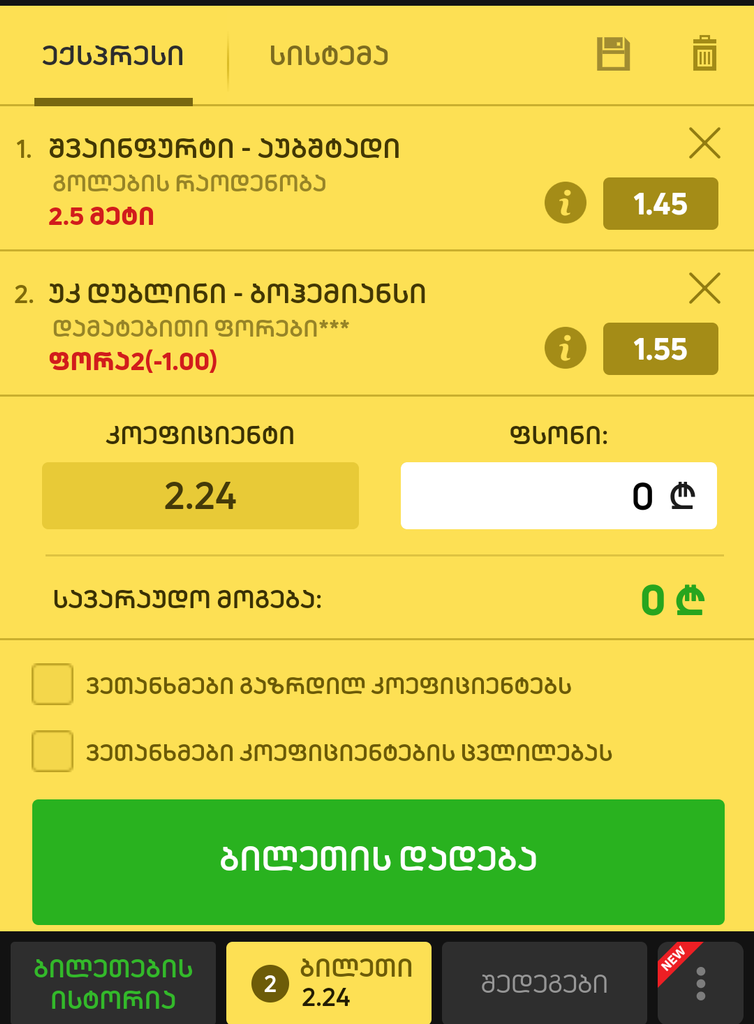Viewport: 754px width, 1024px height.
Task: Open the info icon for the უკ დუბლინი bet
Action: pos(566,349)
